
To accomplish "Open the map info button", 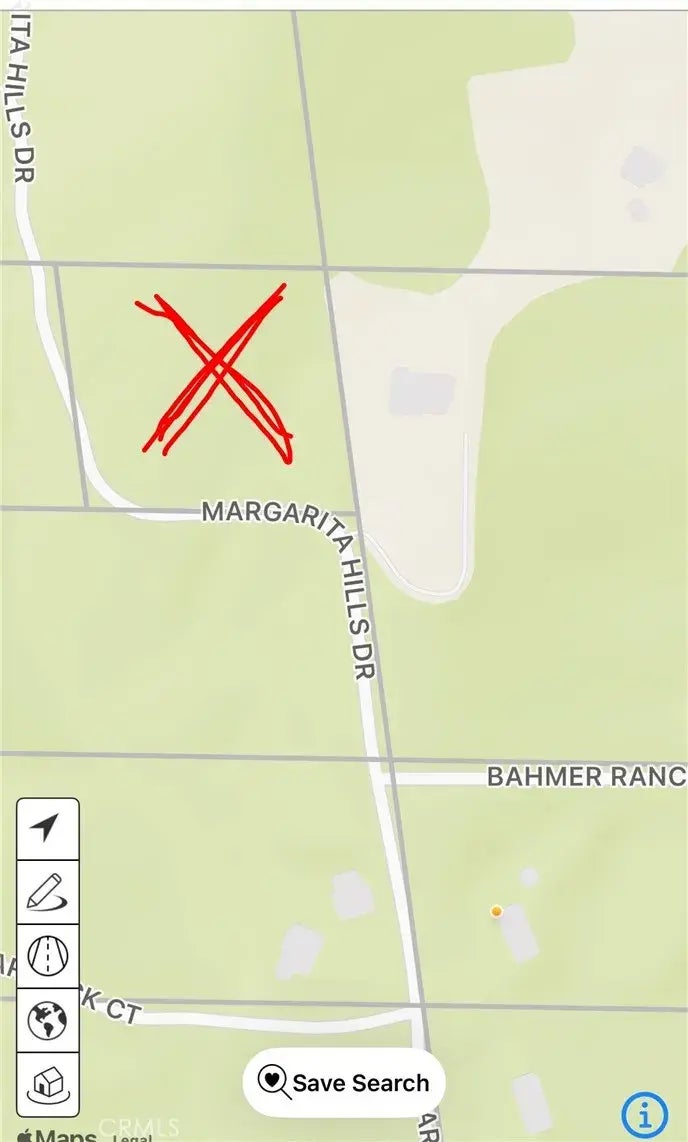I will click(x=645, y=1113).
